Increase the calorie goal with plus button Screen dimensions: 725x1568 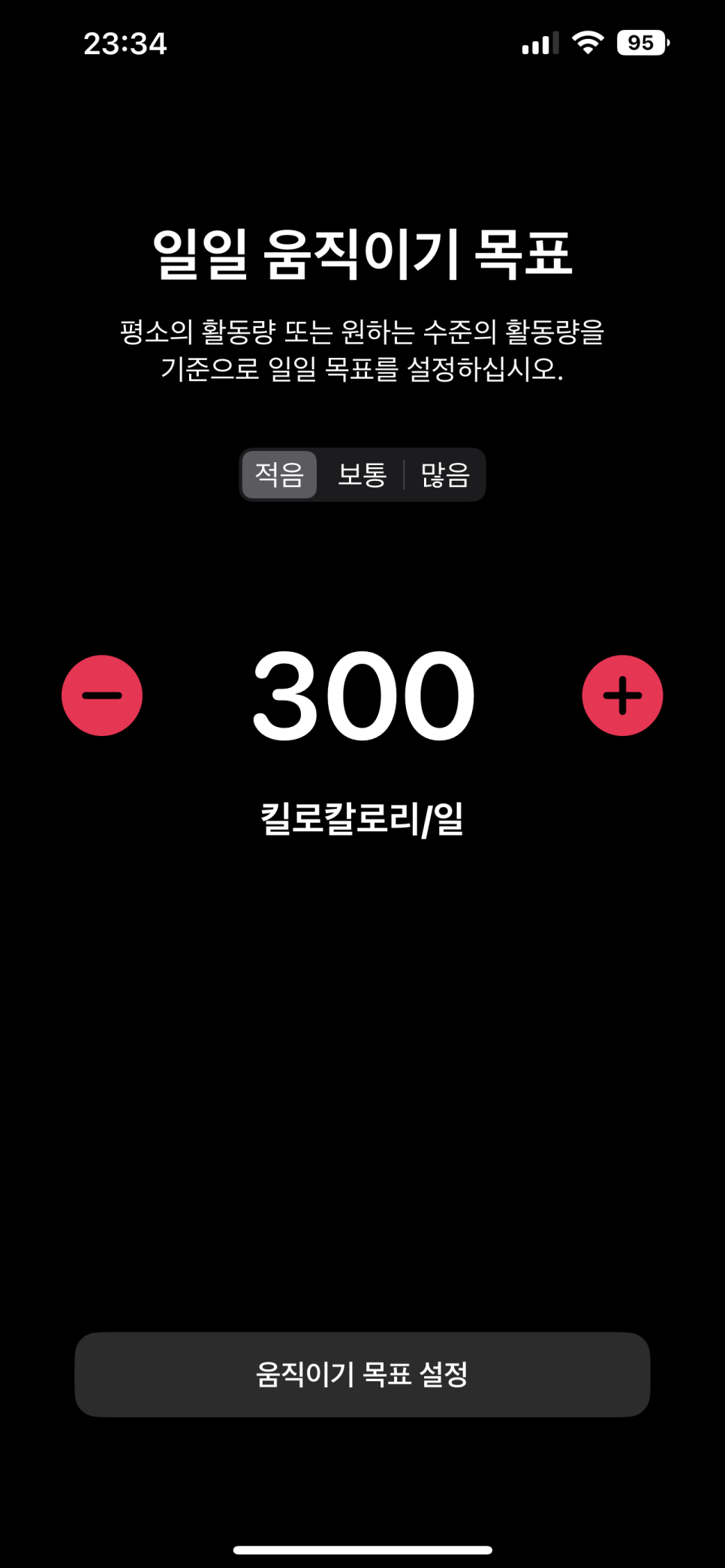pyautogui.click(x=622, y=695)
